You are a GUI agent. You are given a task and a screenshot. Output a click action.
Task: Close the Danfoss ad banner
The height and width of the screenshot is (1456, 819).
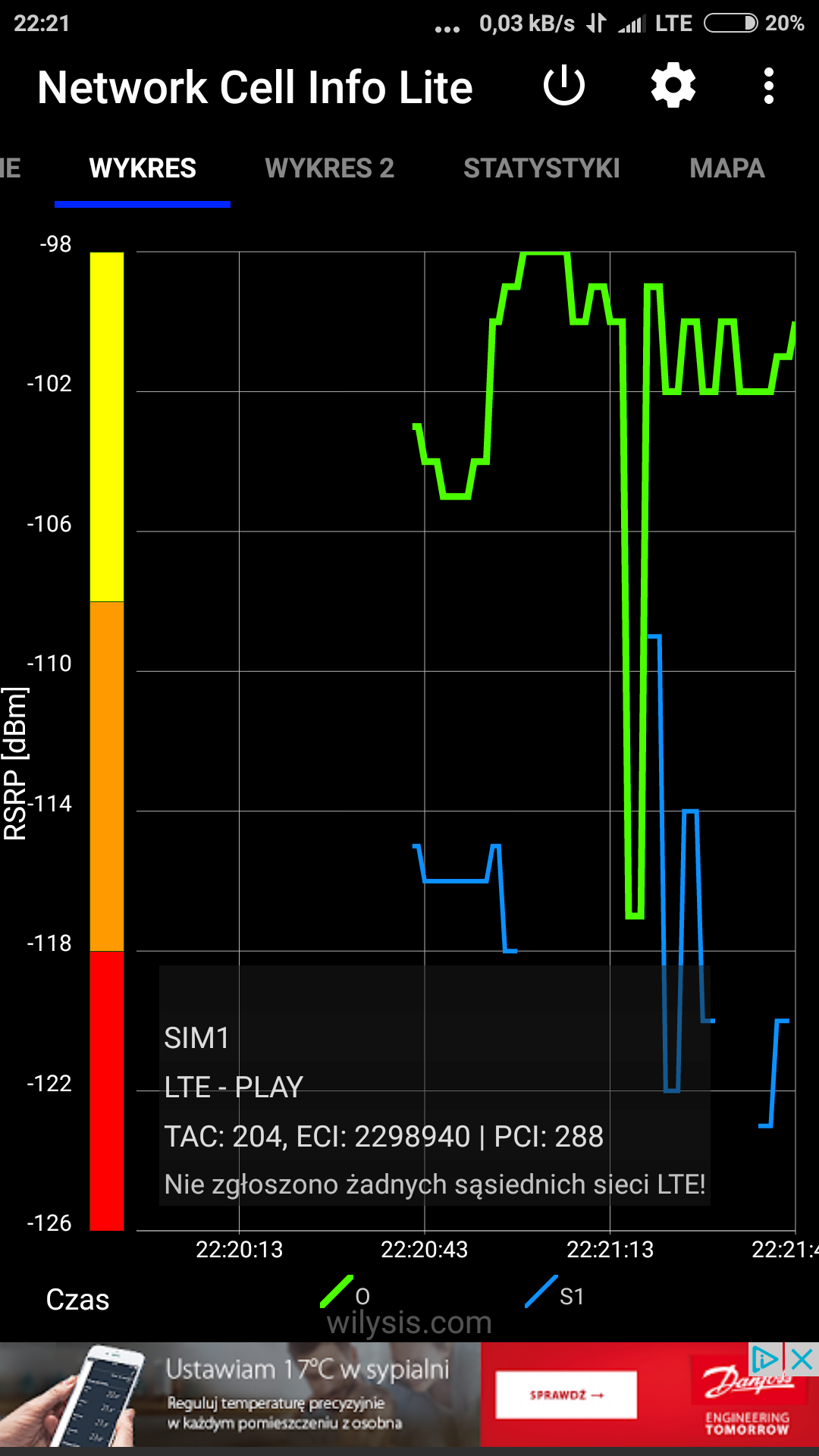[x=802, y=1359]
